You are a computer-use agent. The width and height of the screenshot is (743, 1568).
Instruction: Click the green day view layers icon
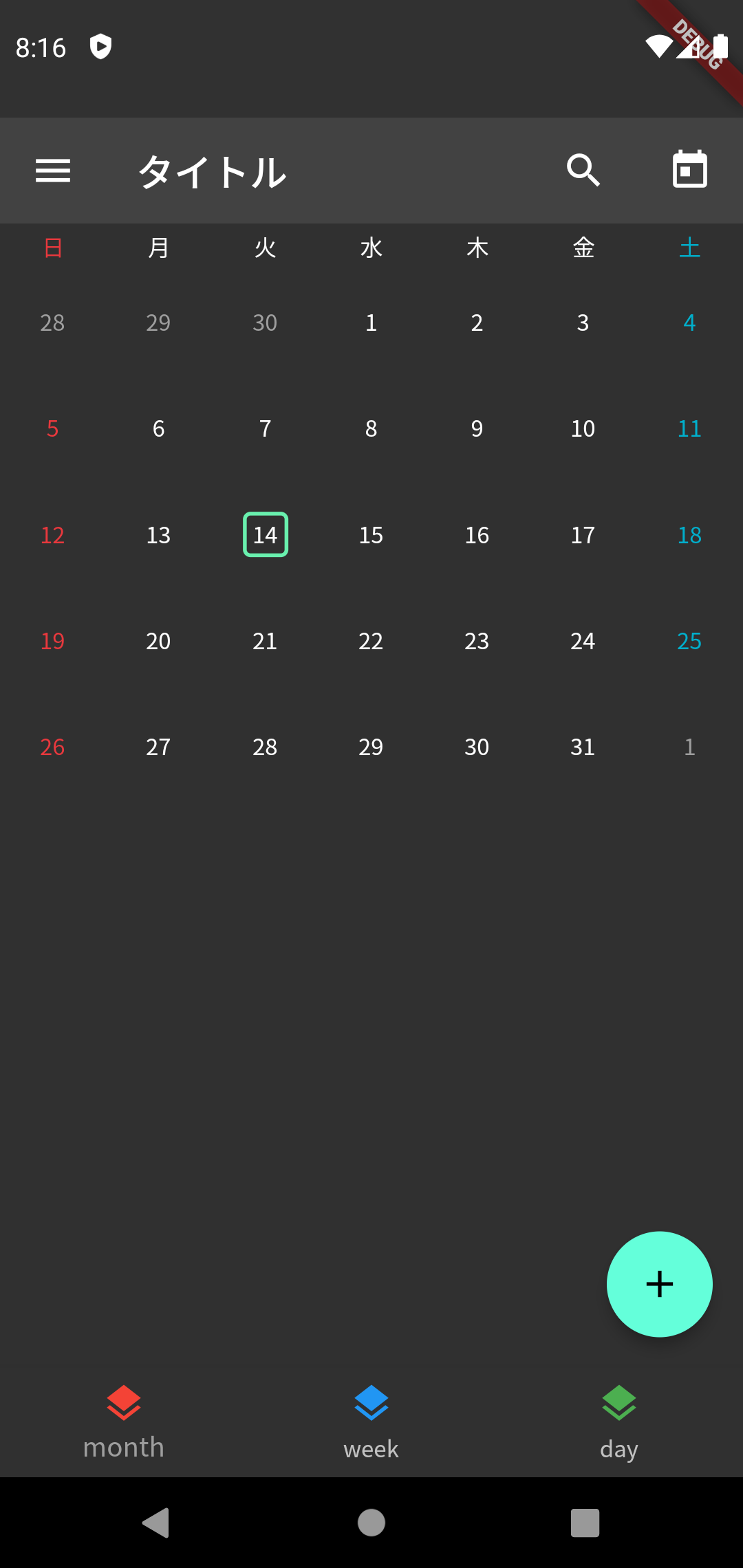coord(618,1402)
